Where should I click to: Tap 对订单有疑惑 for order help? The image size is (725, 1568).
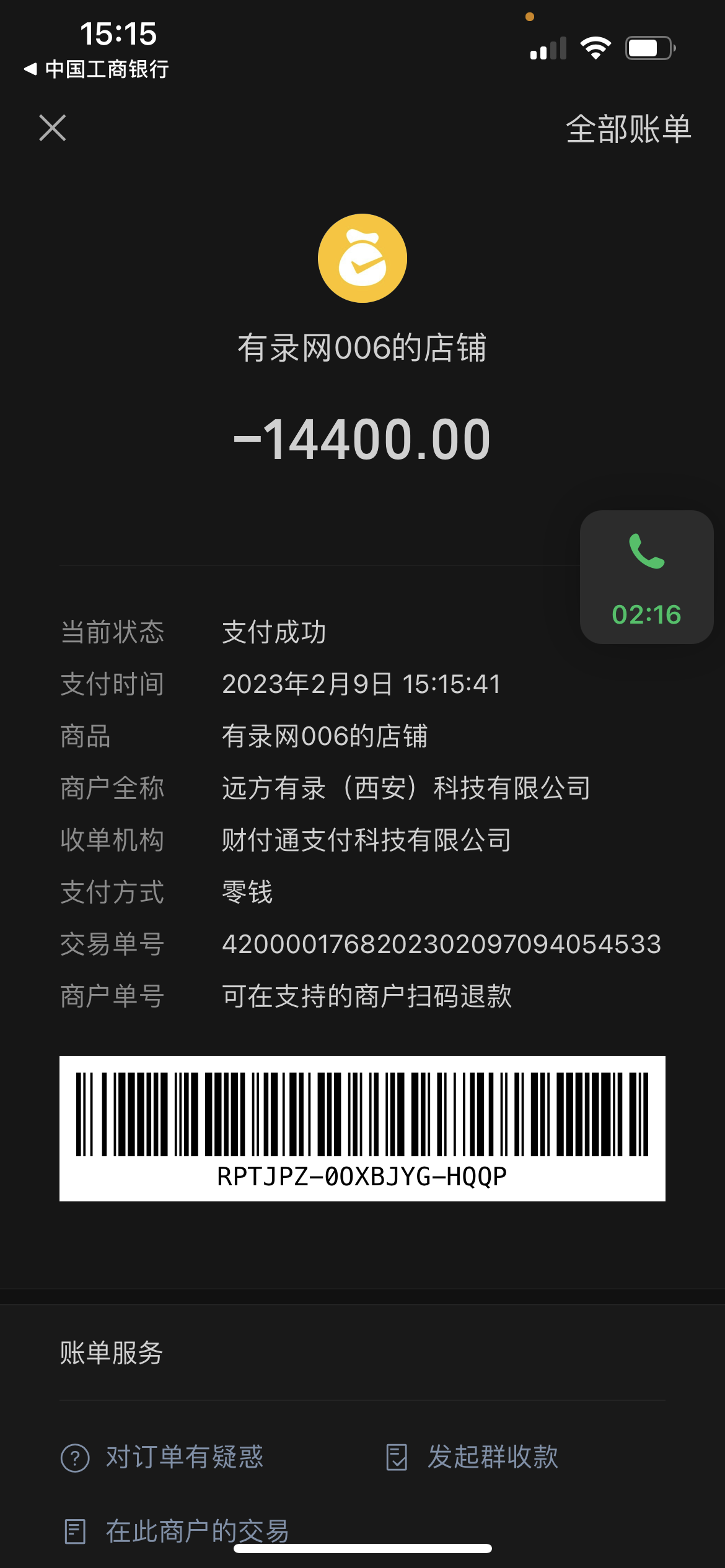pos(162,1457)
